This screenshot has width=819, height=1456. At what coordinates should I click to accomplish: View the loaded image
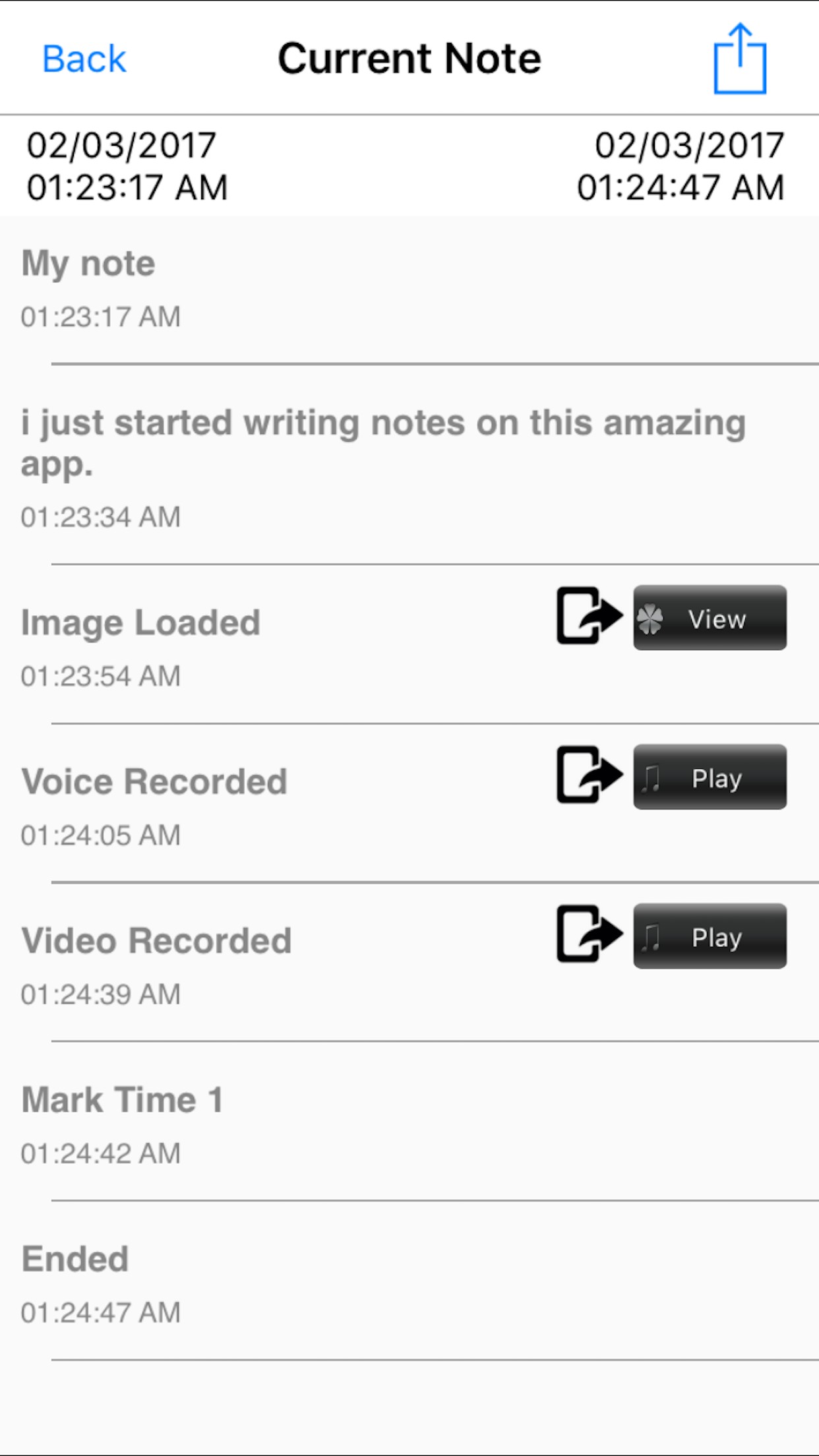pos(710,618)
